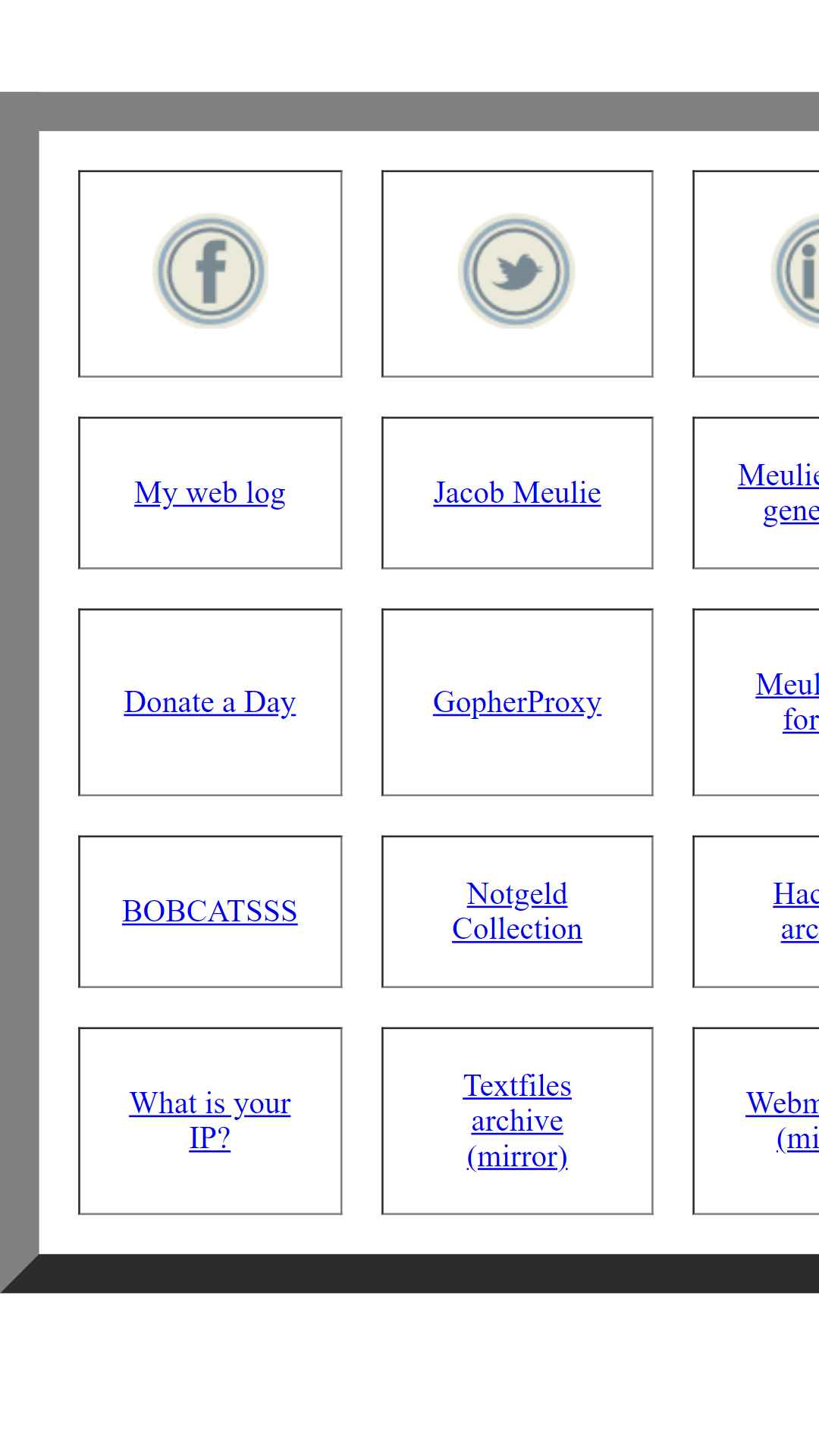This screenshot has width=819, height=1456.
Task: Open the Twitter bird icon link
Action: click(x=516, y=271)
